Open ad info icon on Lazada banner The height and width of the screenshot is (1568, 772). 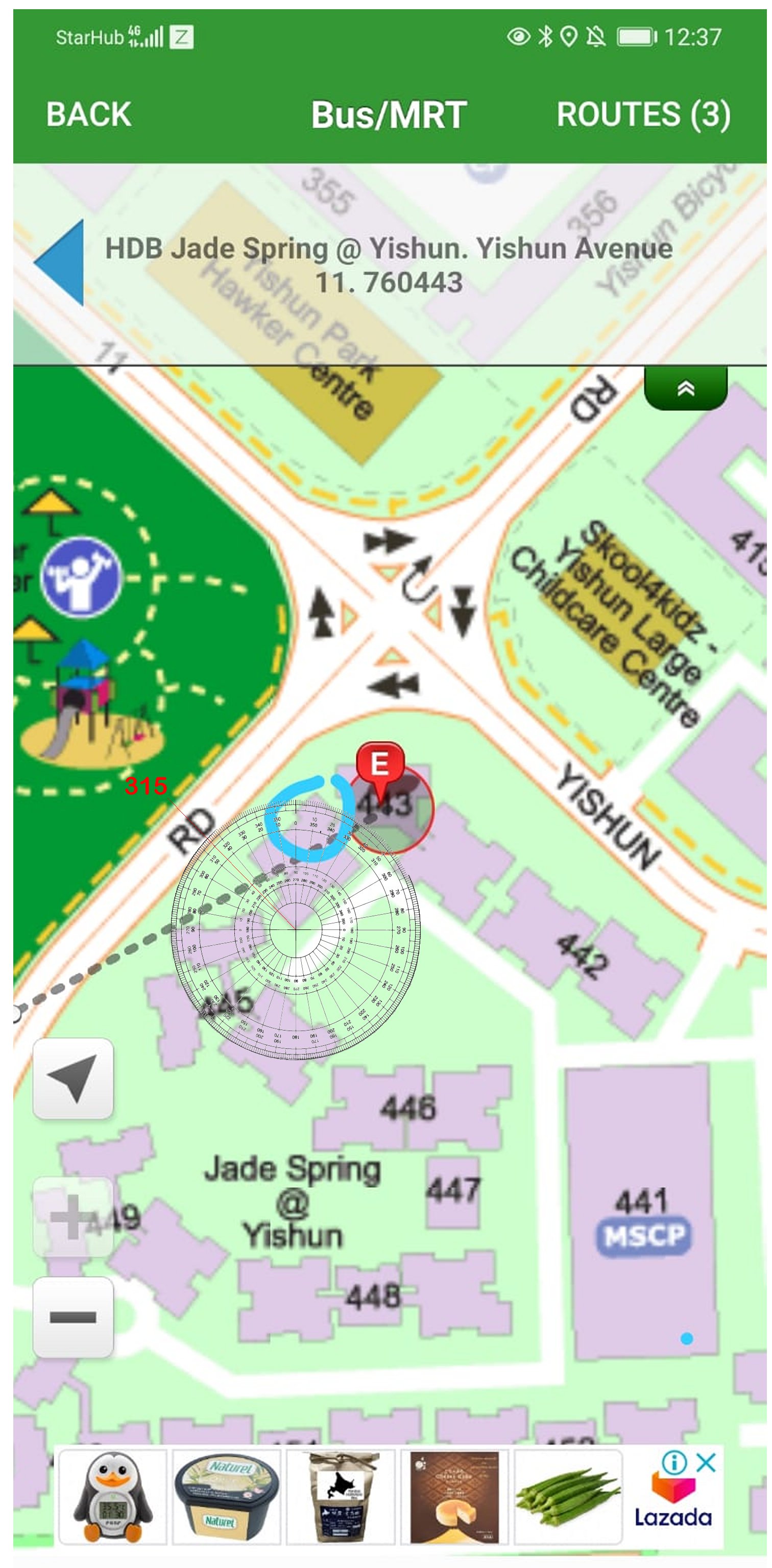pyautogui.click(x=674, y=1461)
